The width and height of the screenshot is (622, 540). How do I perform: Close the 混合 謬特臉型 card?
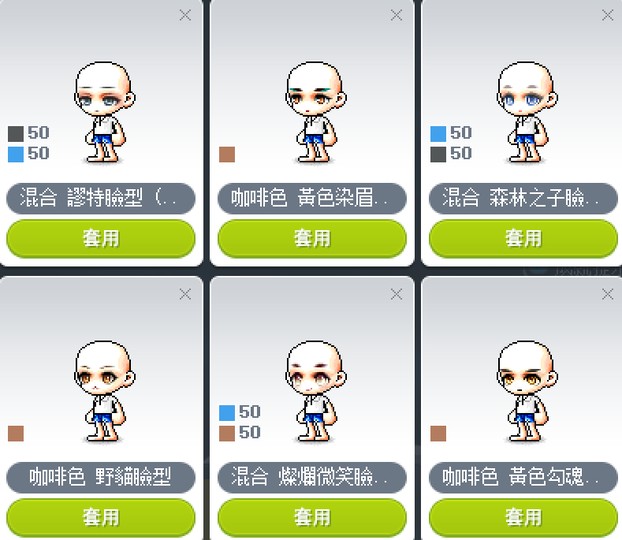(x=185, y=15)
